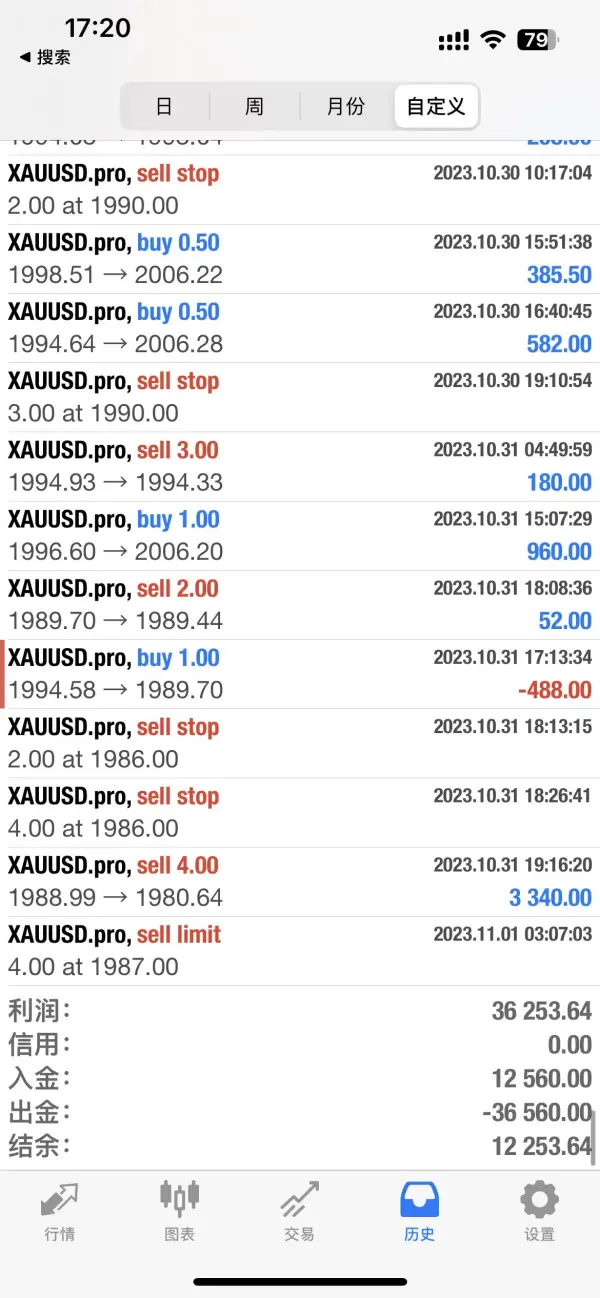
Task: Open the 行情 quotes tab
Action: tap(60, 1211)
